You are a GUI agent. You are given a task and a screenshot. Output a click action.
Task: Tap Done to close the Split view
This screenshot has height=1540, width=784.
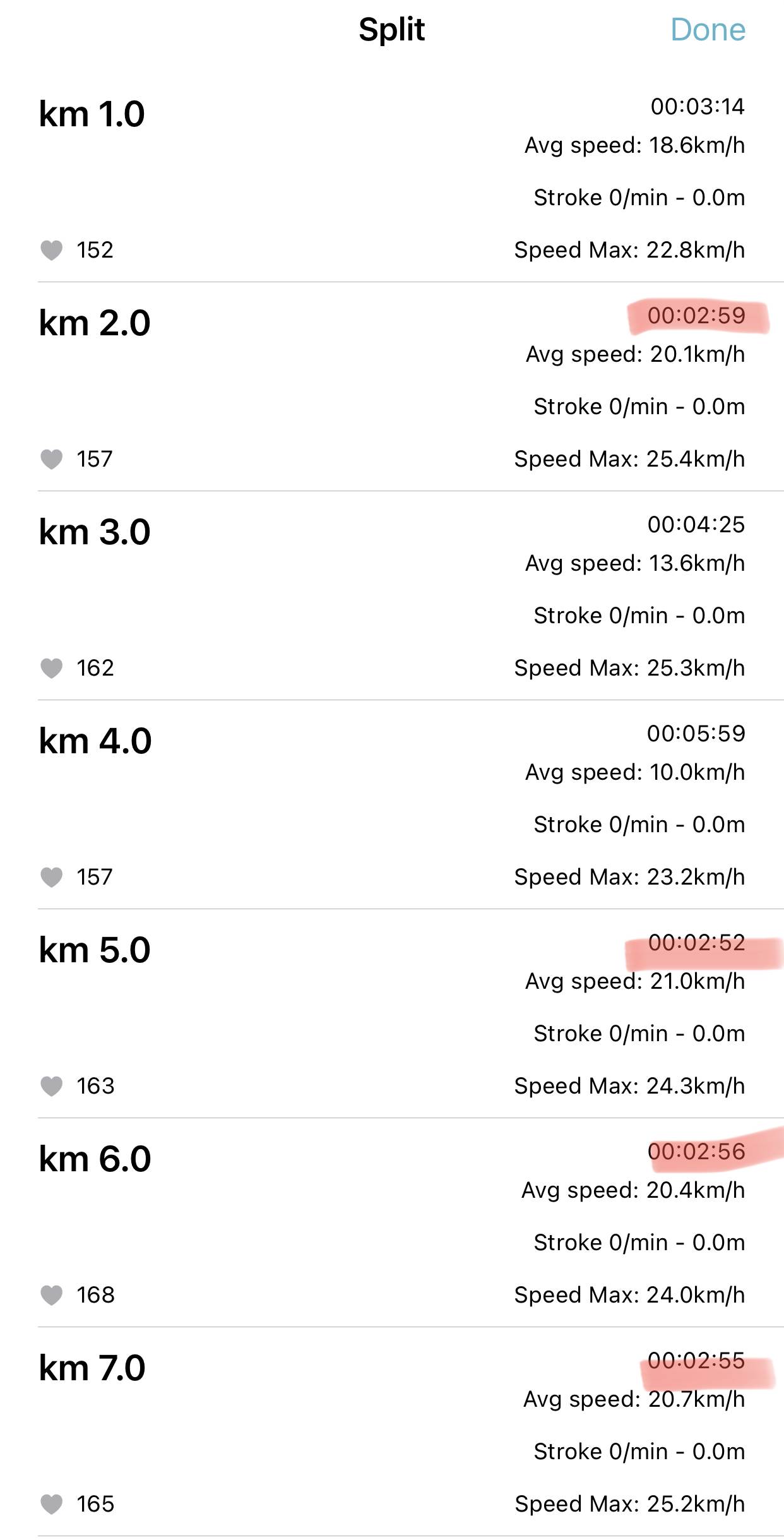(707, 30)
